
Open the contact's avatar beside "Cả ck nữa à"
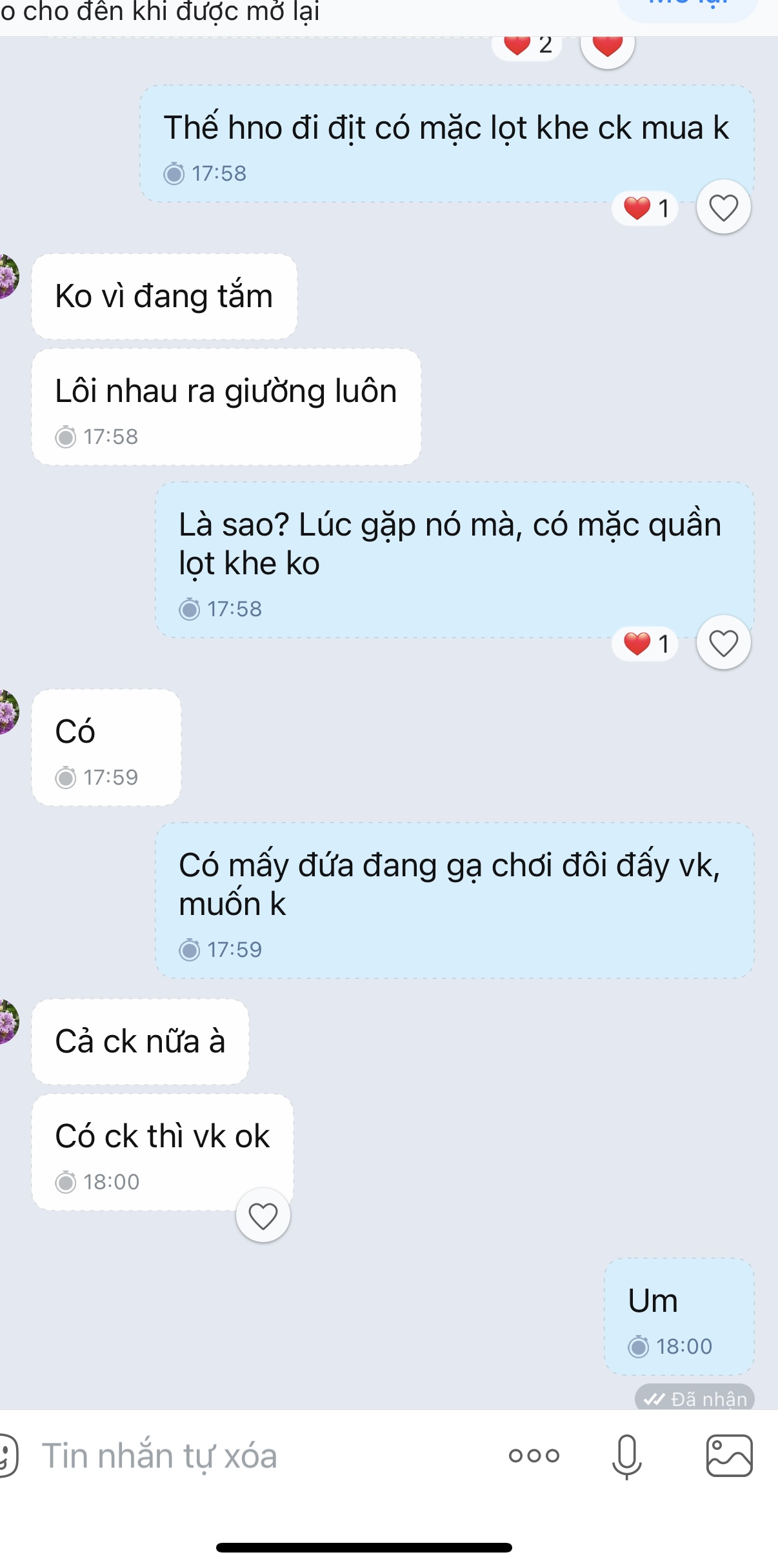click(8, 1021)
